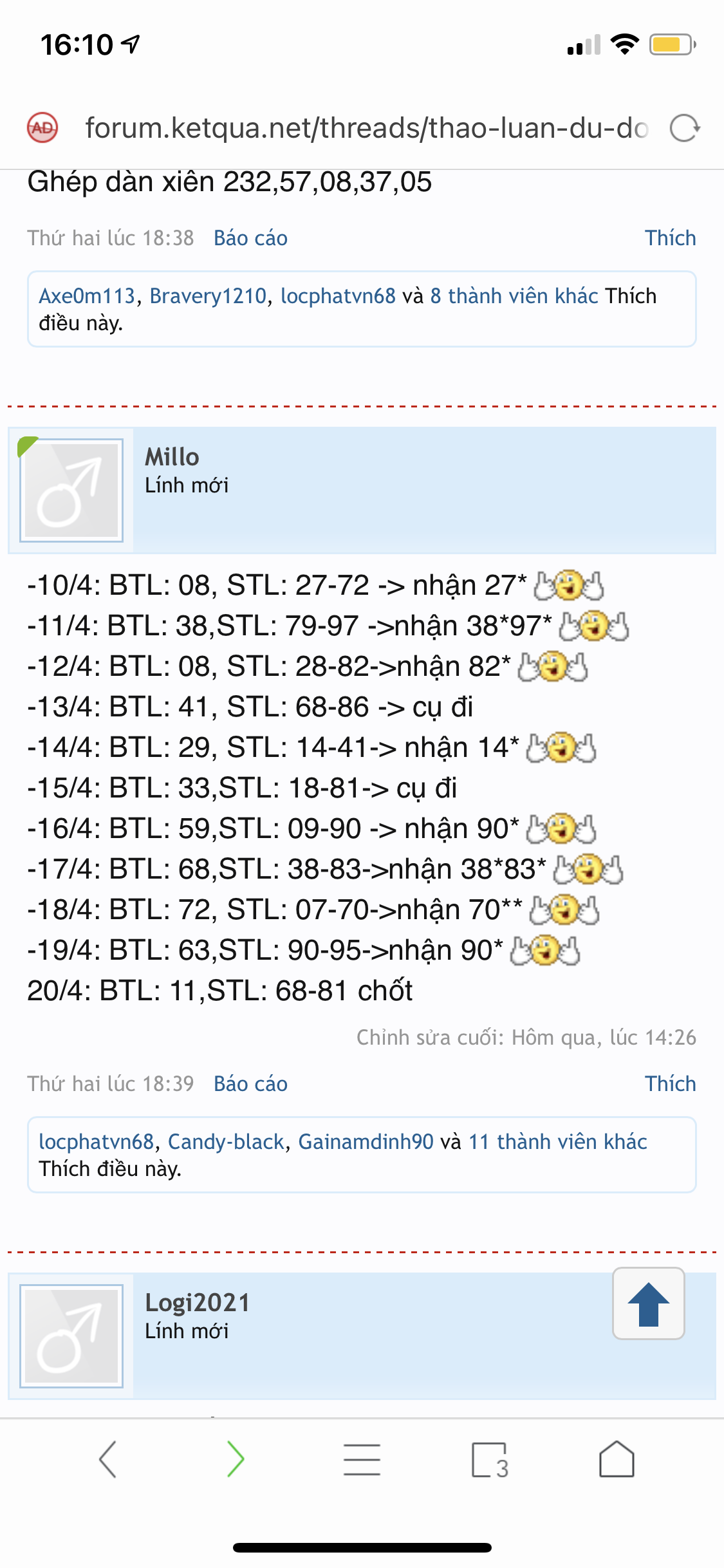Screen dimensions: 724x1568
Task: Open Axe0m113's profile link
Action: [87, 296]
